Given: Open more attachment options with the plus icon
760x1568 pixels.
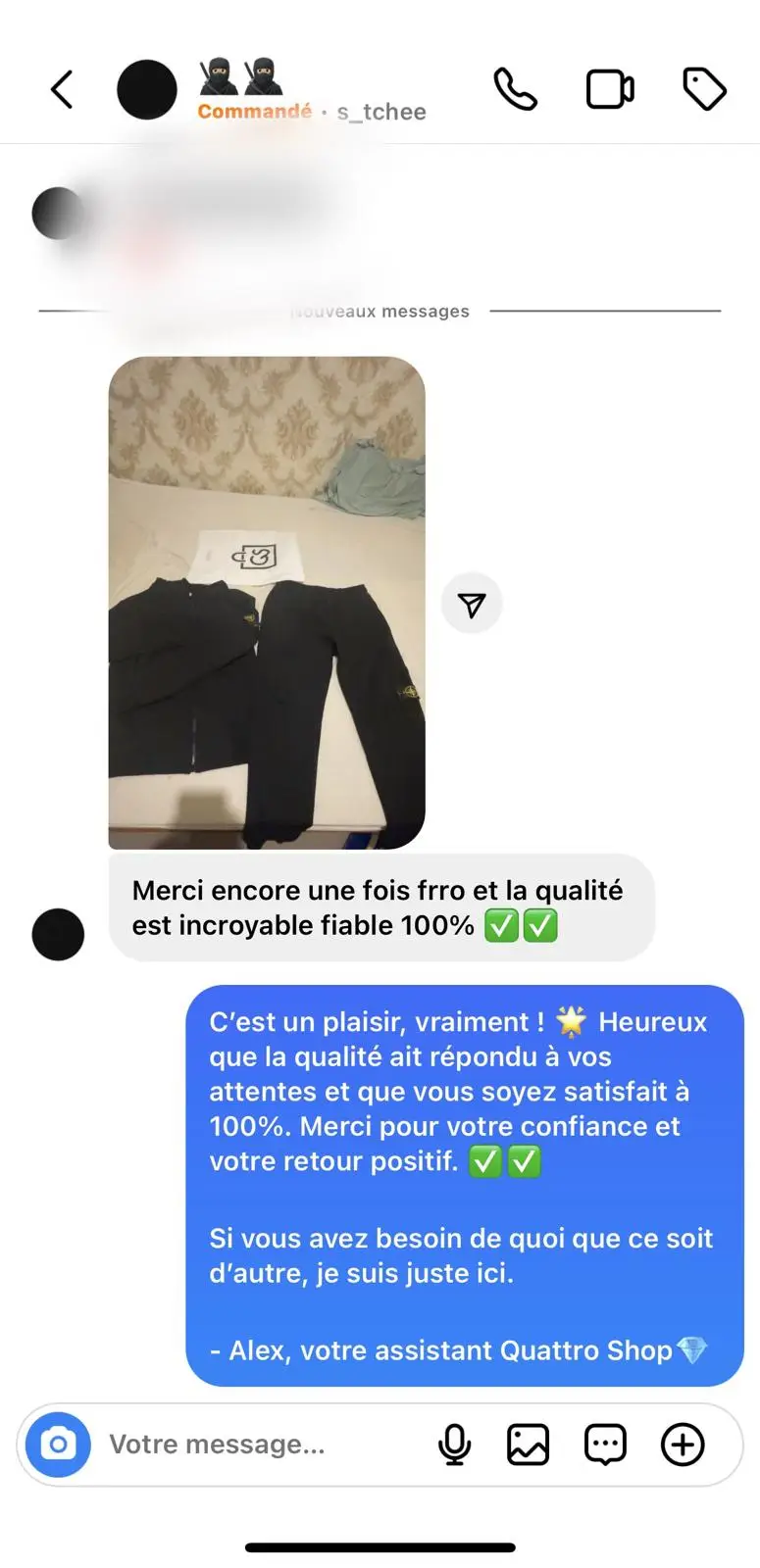Looking at the screenshot, I should click(x=682, y=1445).
